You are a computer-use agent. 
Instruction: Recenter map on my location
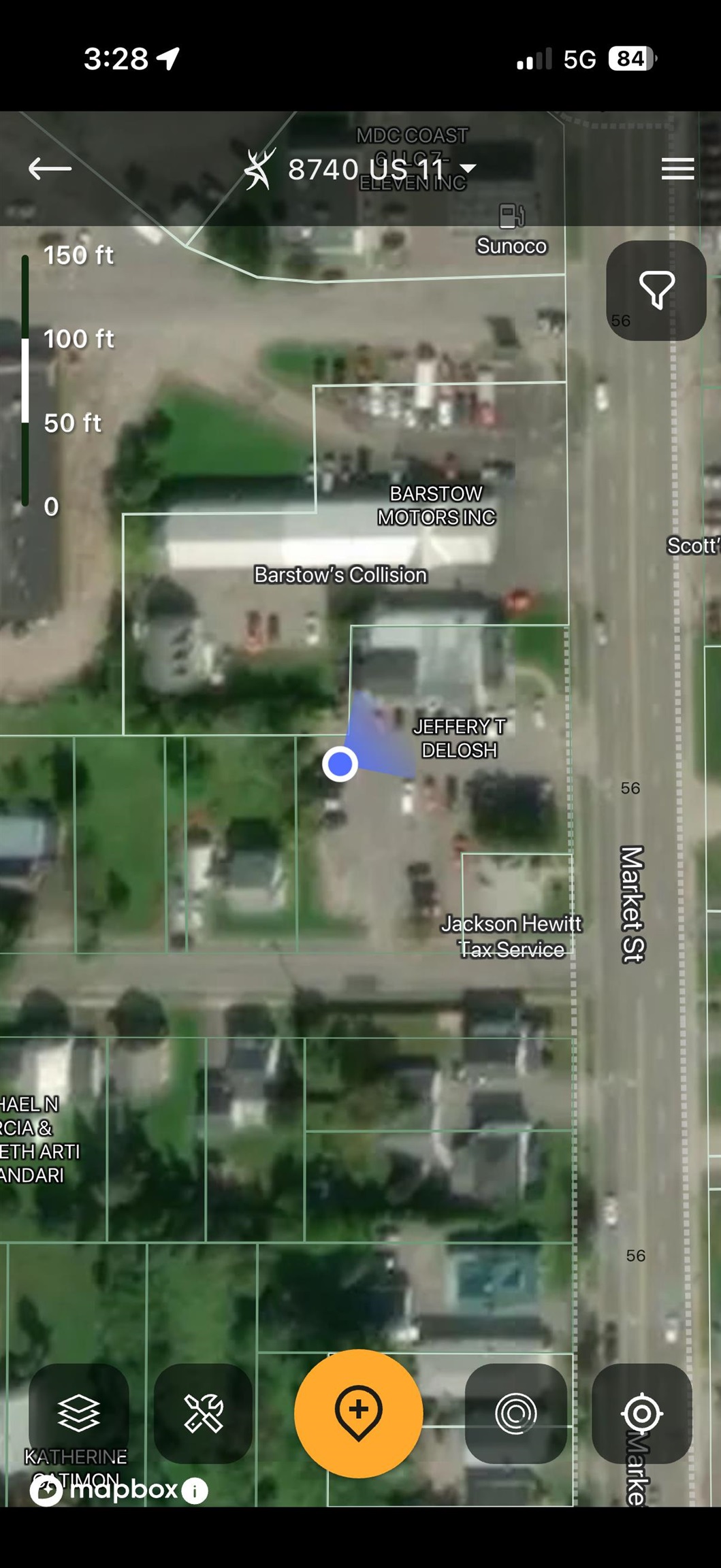641,1413
